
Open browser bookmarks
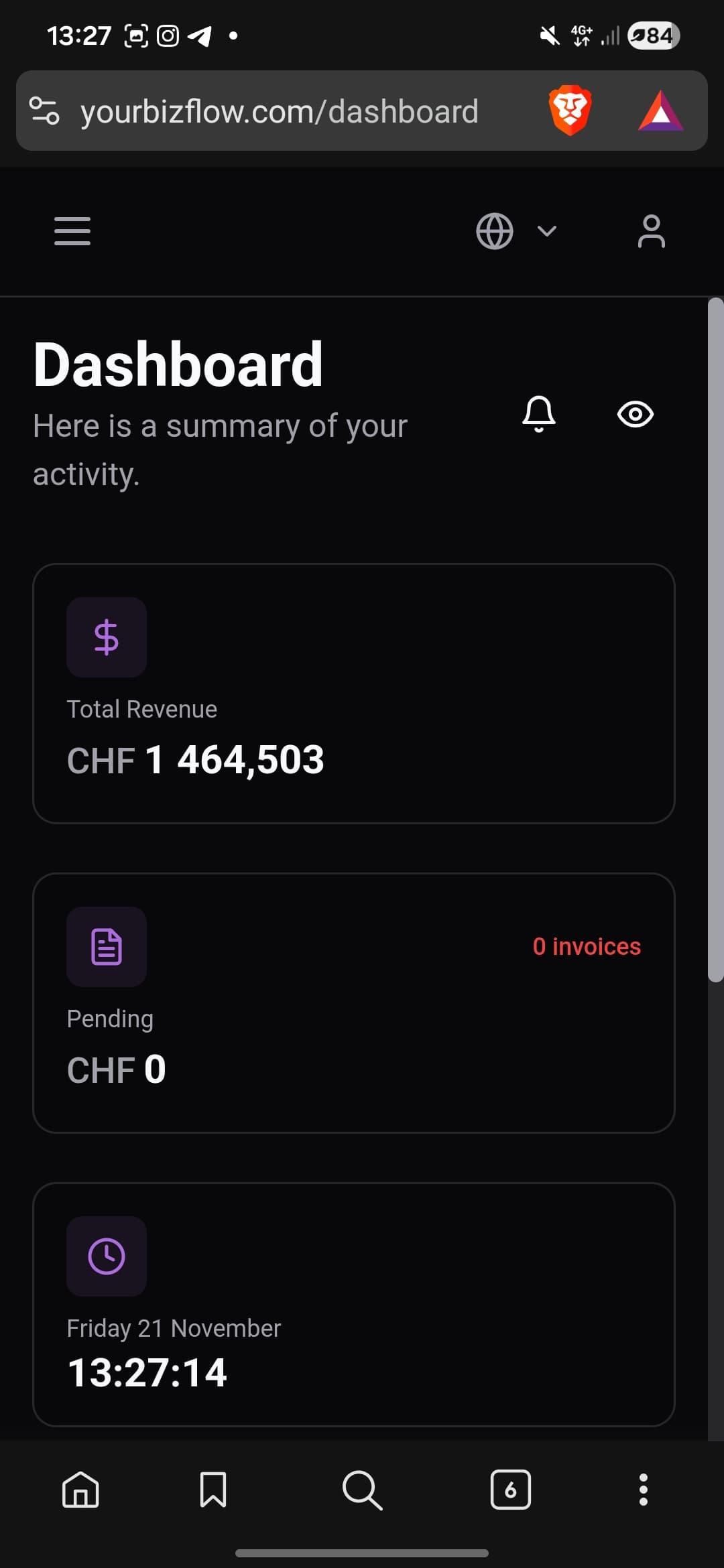point(213,1490)
